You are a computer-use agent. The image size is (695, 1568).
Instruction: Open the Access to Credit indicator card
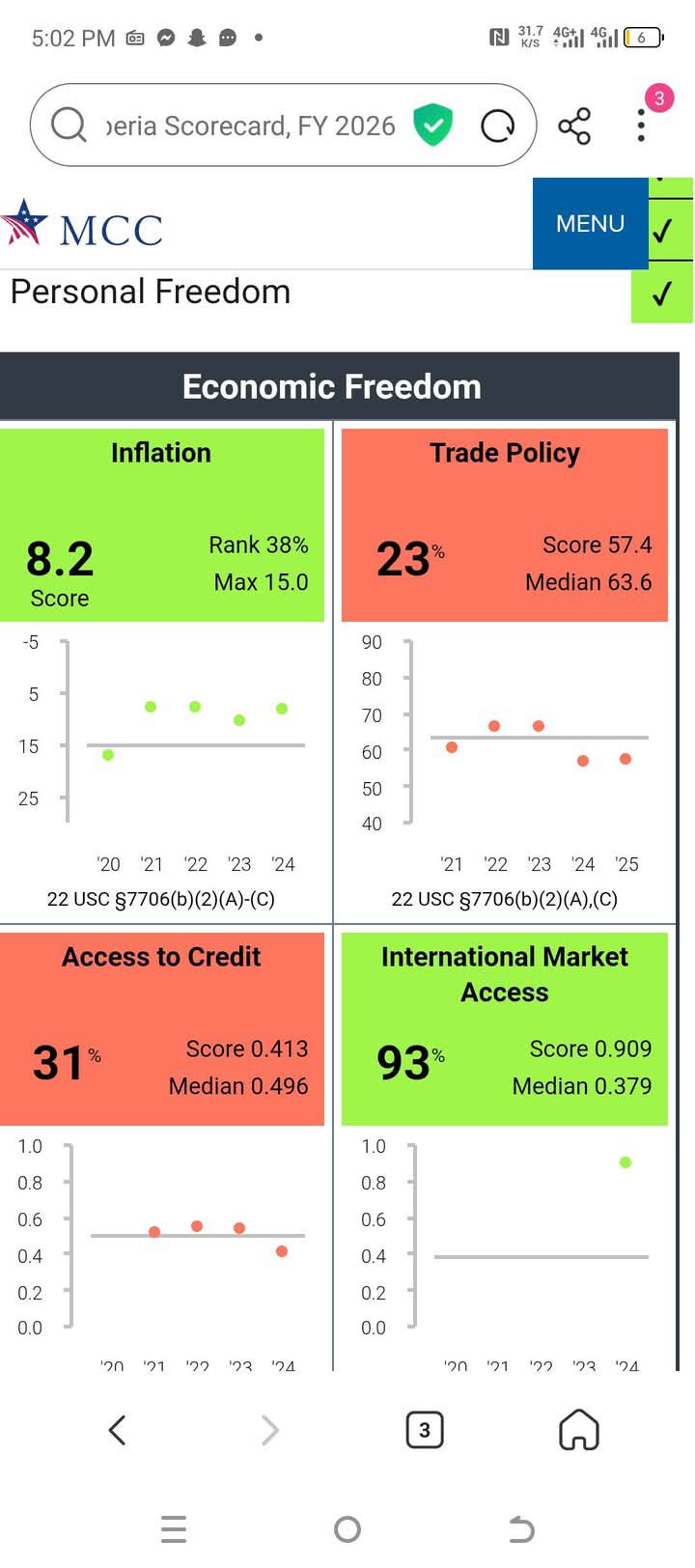161,1028
